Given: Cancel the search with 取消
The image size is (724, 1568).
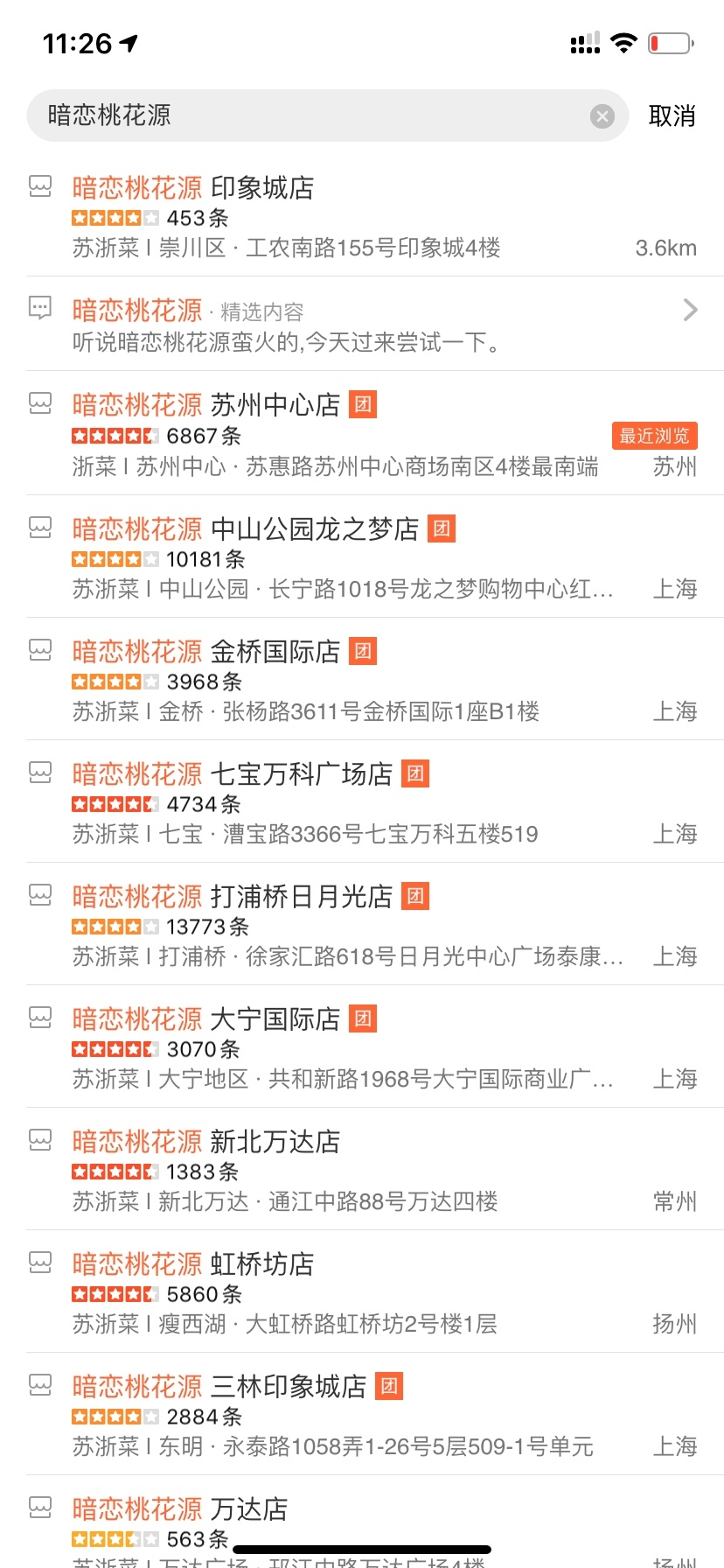Looking at the screenshot, I should click(x=672, y=115).
